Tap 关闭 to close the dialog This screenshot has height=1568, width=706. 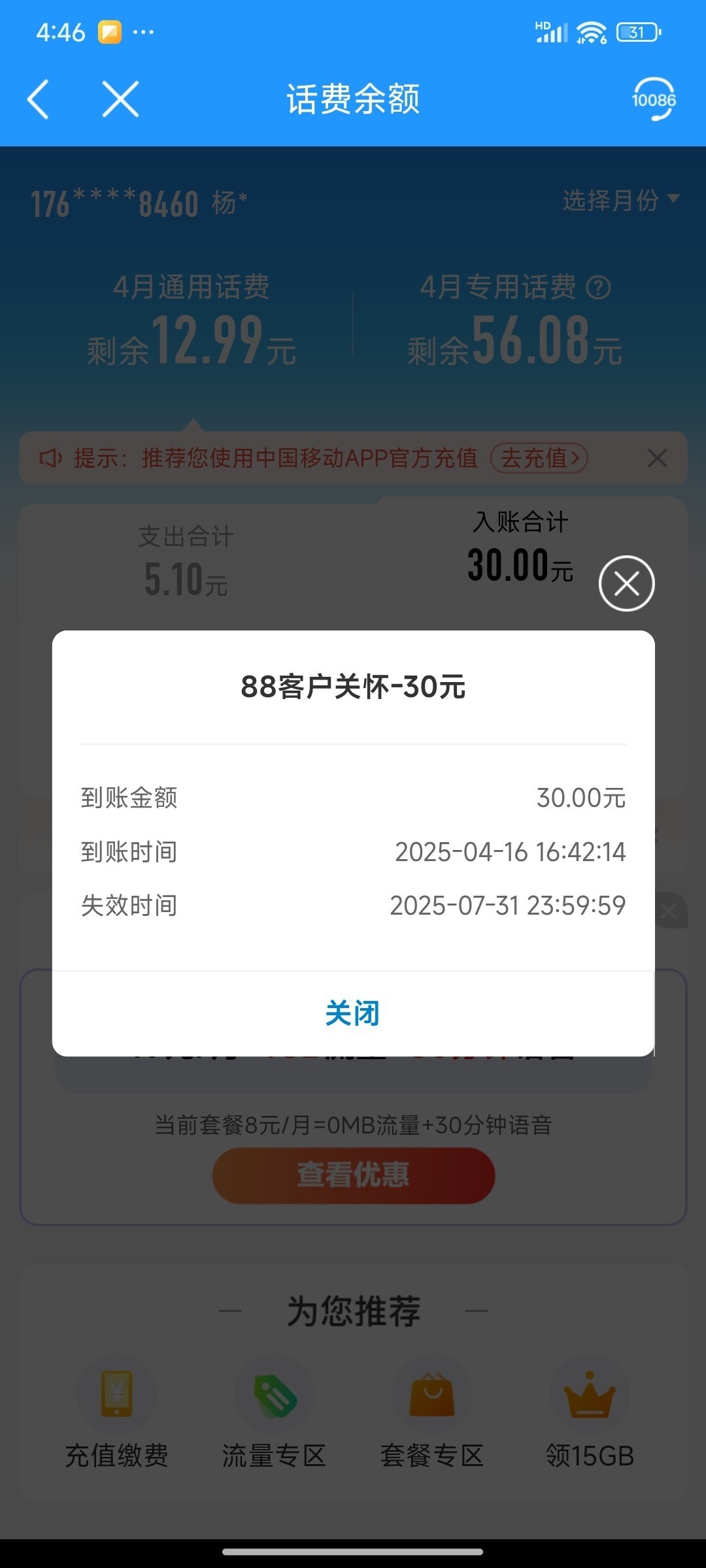[x=352, y=1013]
